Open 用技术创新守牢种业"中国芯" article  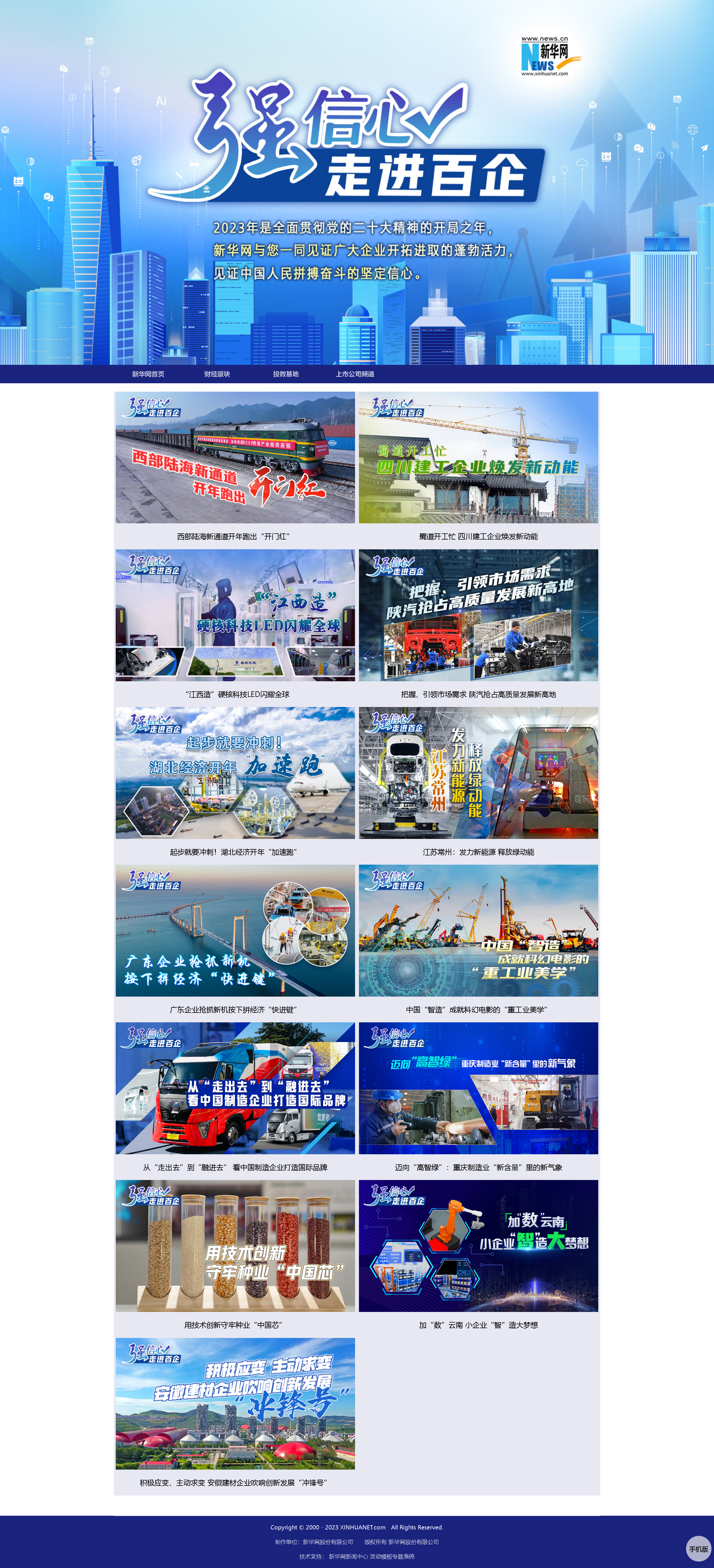point(233,1325)
